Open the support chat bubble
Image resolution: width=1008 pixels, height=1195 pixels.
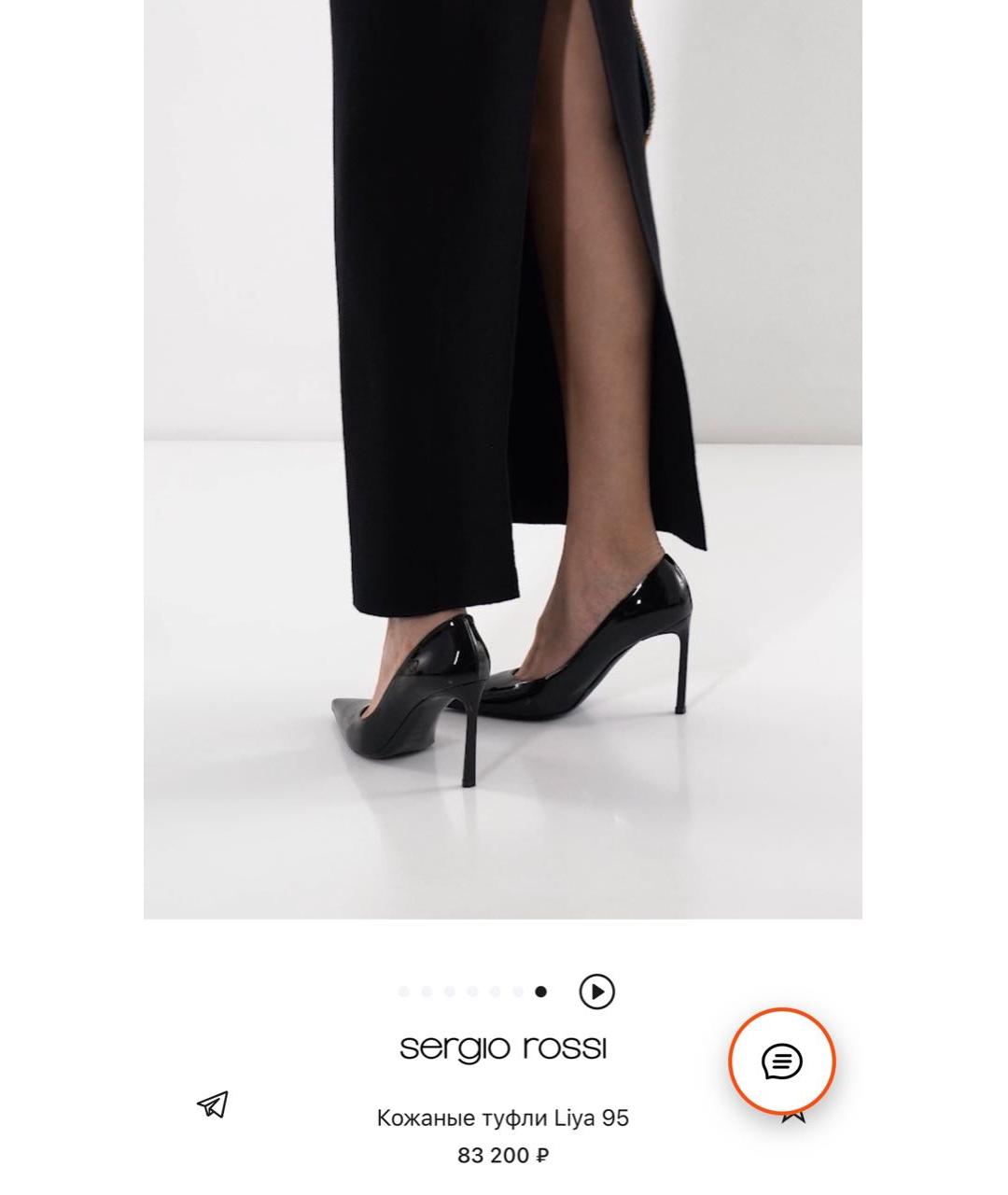coord(781,1061)
